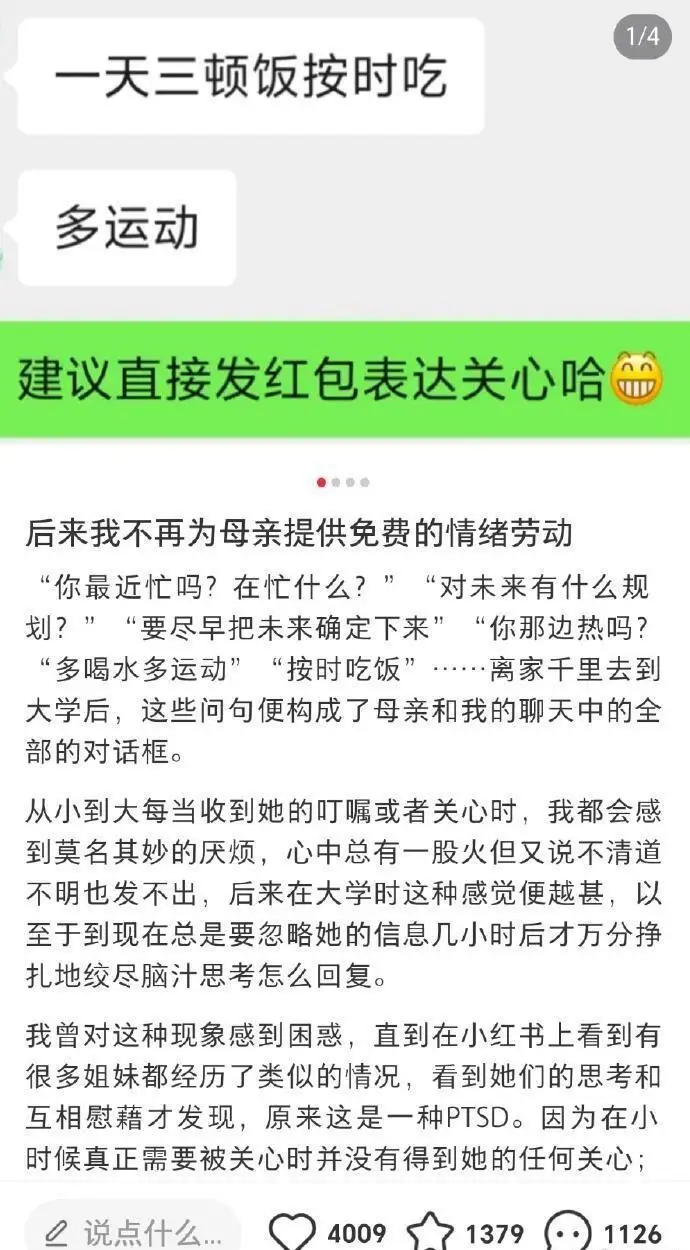This screenshot has height=1250, width=690.
Task: Like this post with the heart icon
Action: coord(292,1232)
